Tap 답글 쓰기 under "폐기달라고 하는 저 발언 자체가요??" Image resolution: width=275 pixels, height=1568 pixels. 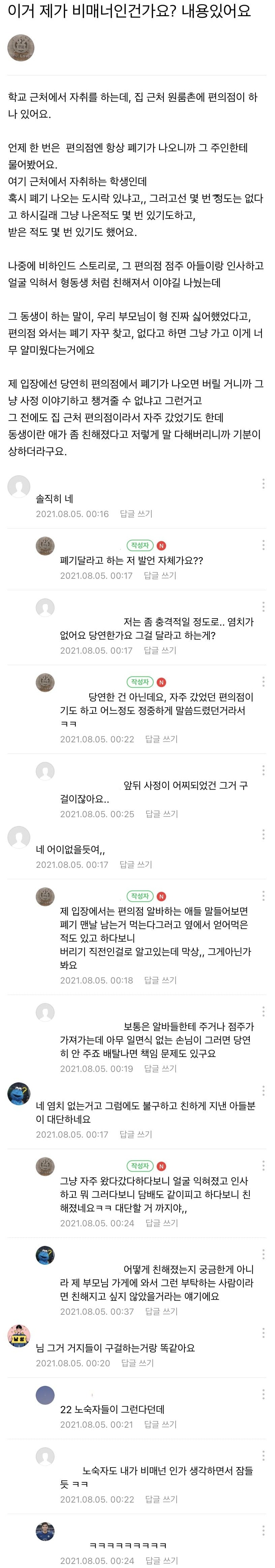point(160,575)
